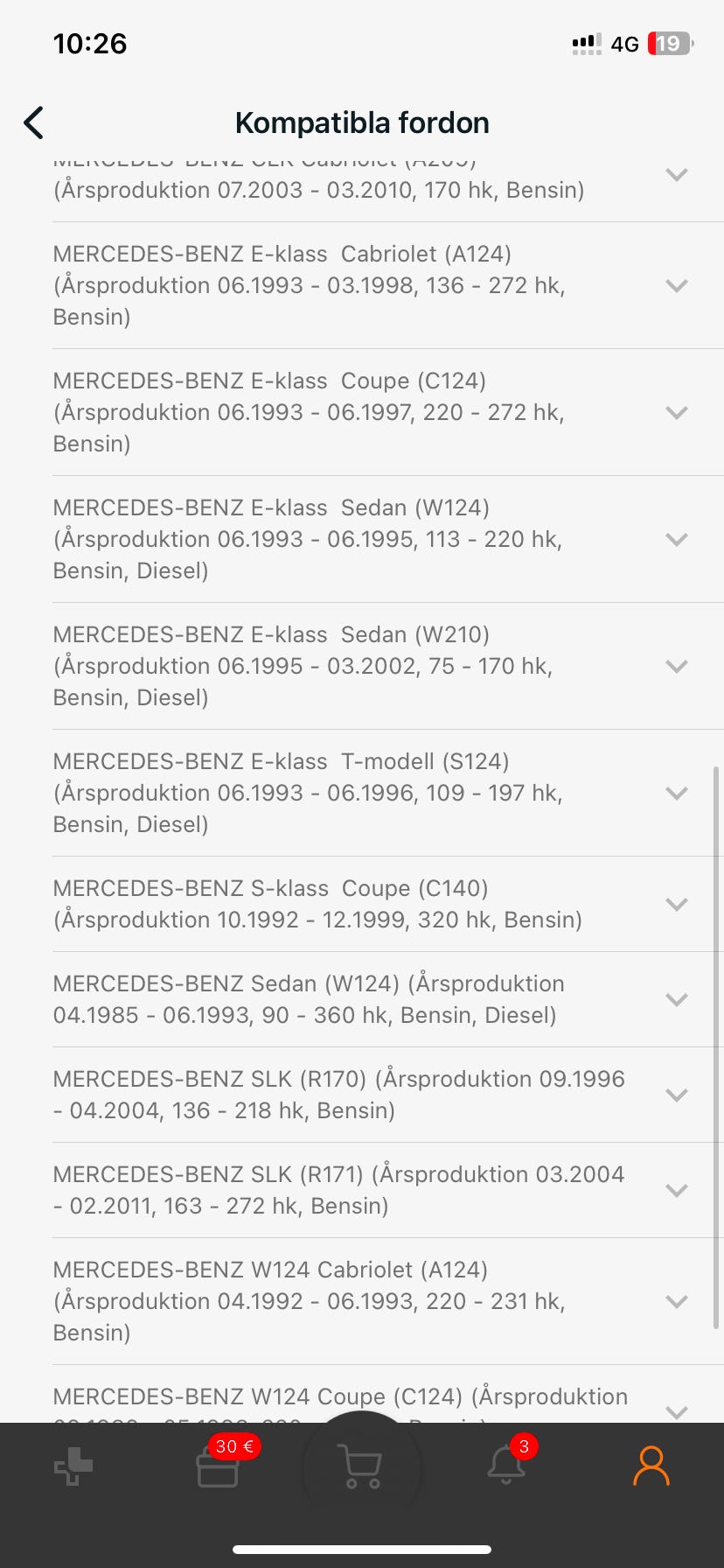Expand S-klass Coupe (C140) row
Viewport: 724px width, 1568px height.
click(676, 904)
